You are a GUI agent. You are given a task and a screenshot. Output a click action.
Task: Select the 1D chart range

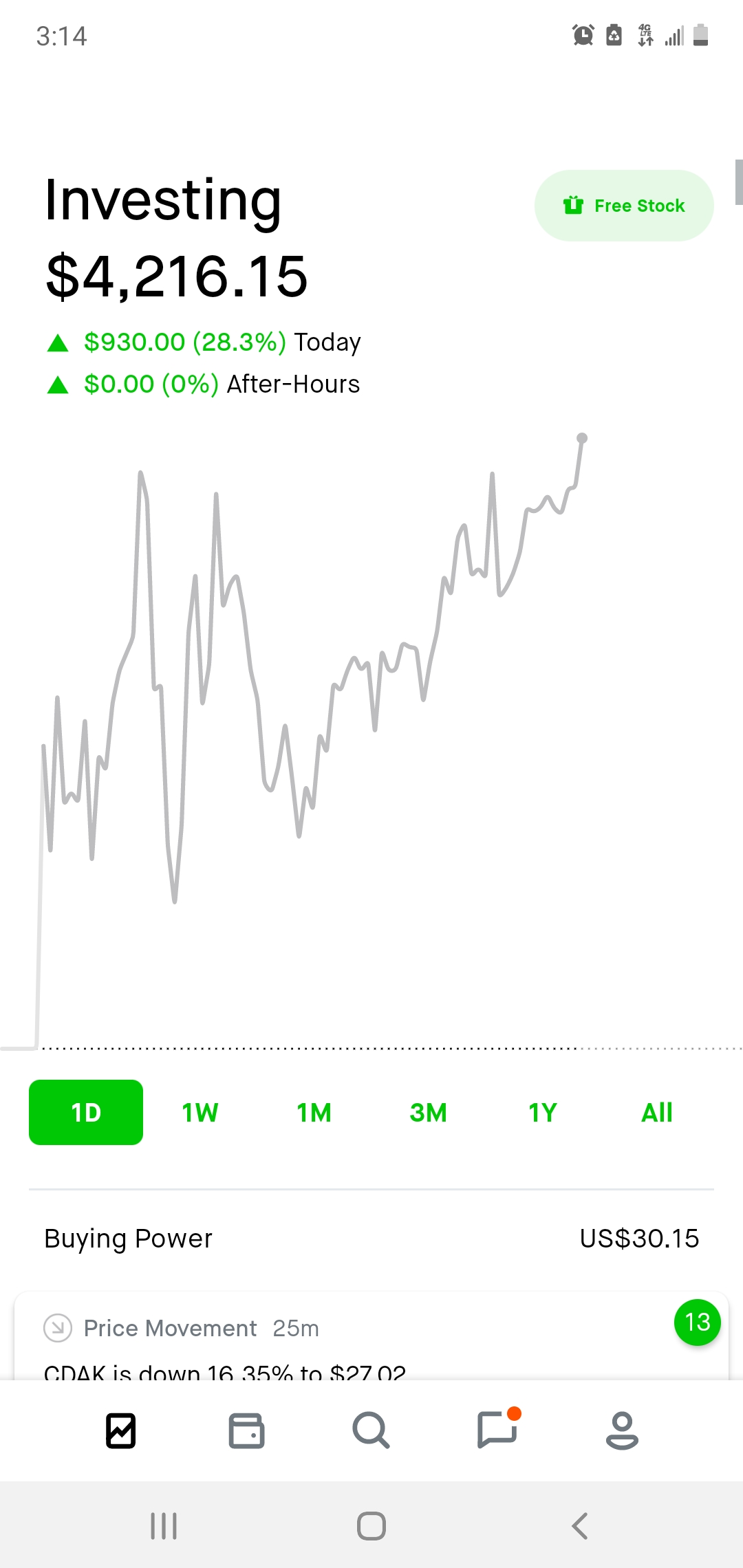click(86, 1112)
